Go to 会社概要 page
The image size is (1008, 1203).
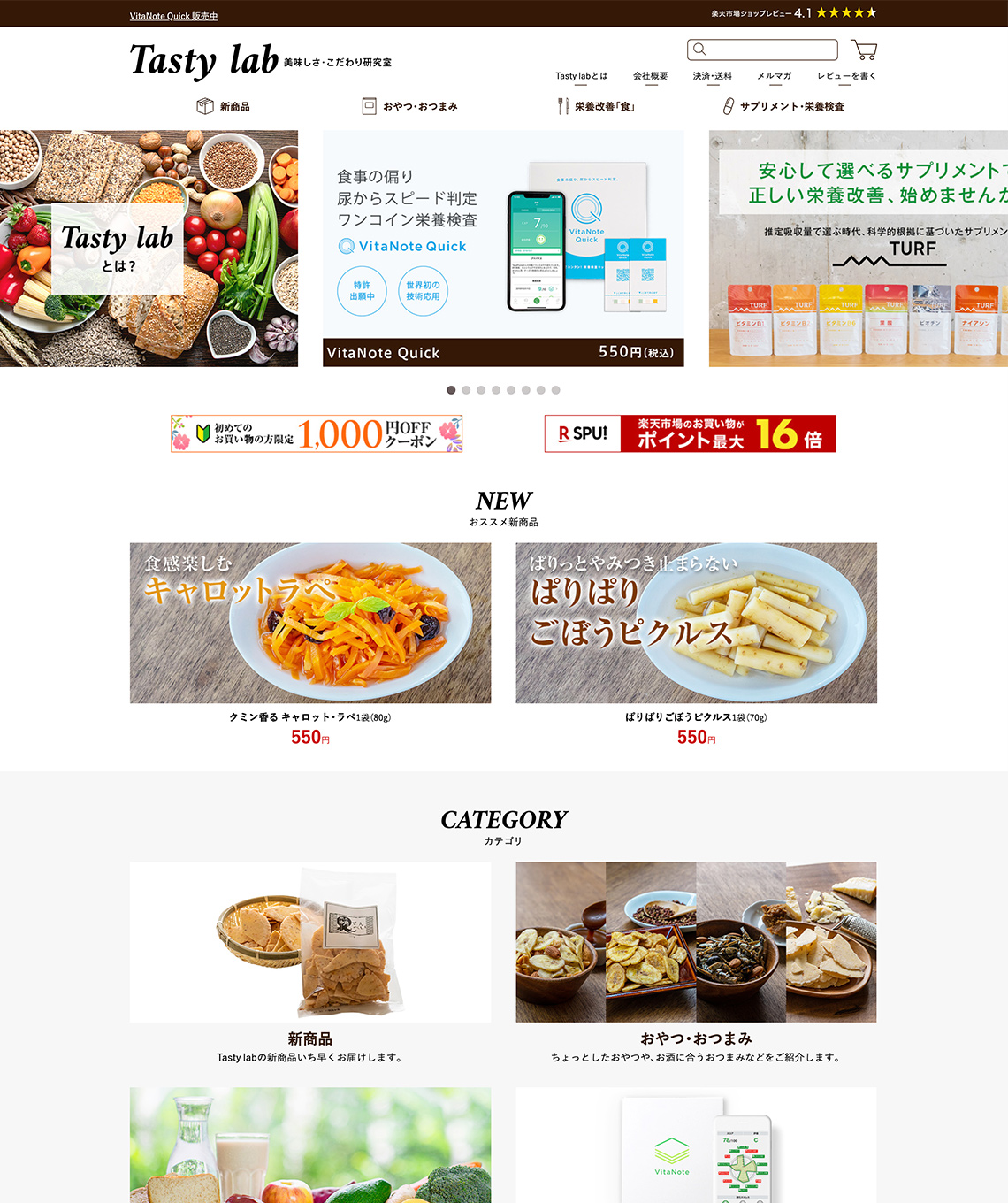point(650,76)
